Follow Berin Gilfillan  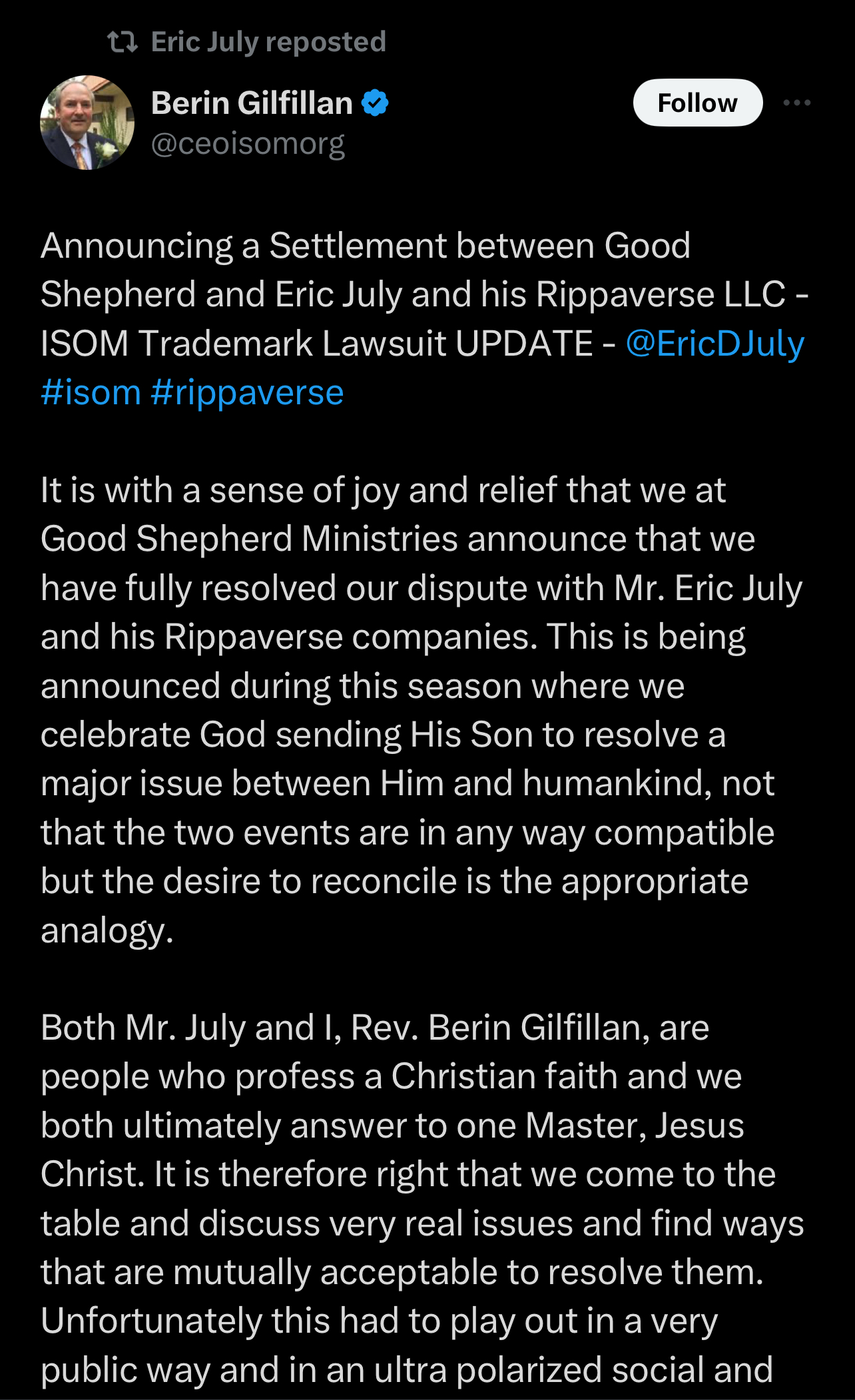(x=697, y=103)
